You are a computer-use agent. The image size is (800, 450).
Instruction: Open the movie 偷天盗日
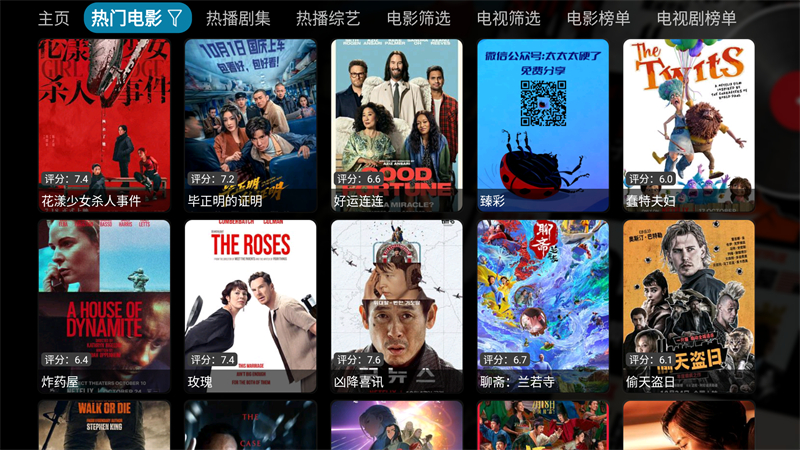[x=688, y=306]
